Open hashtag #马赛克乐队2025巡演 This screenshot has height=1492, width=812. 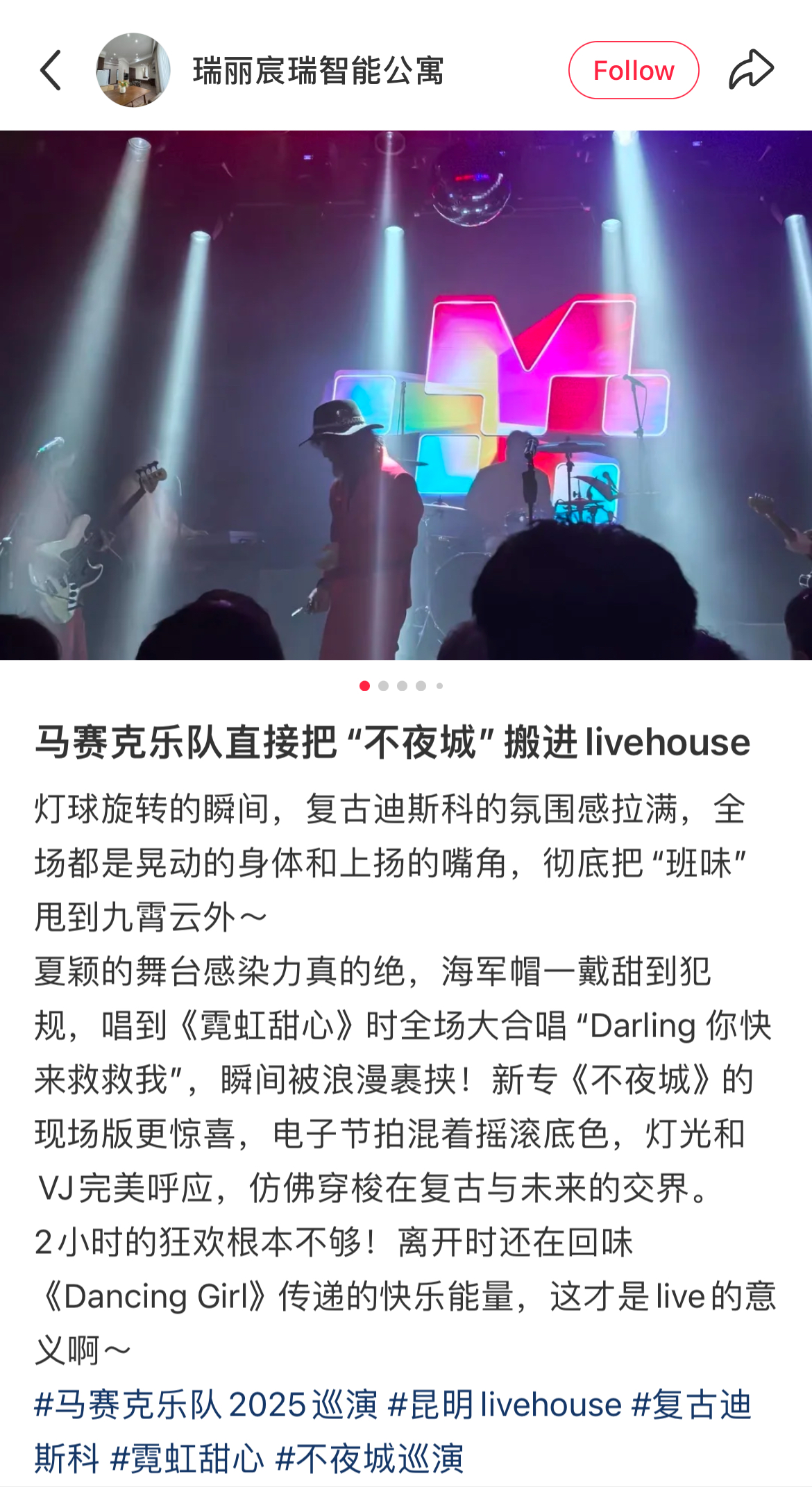point(206,1405)
